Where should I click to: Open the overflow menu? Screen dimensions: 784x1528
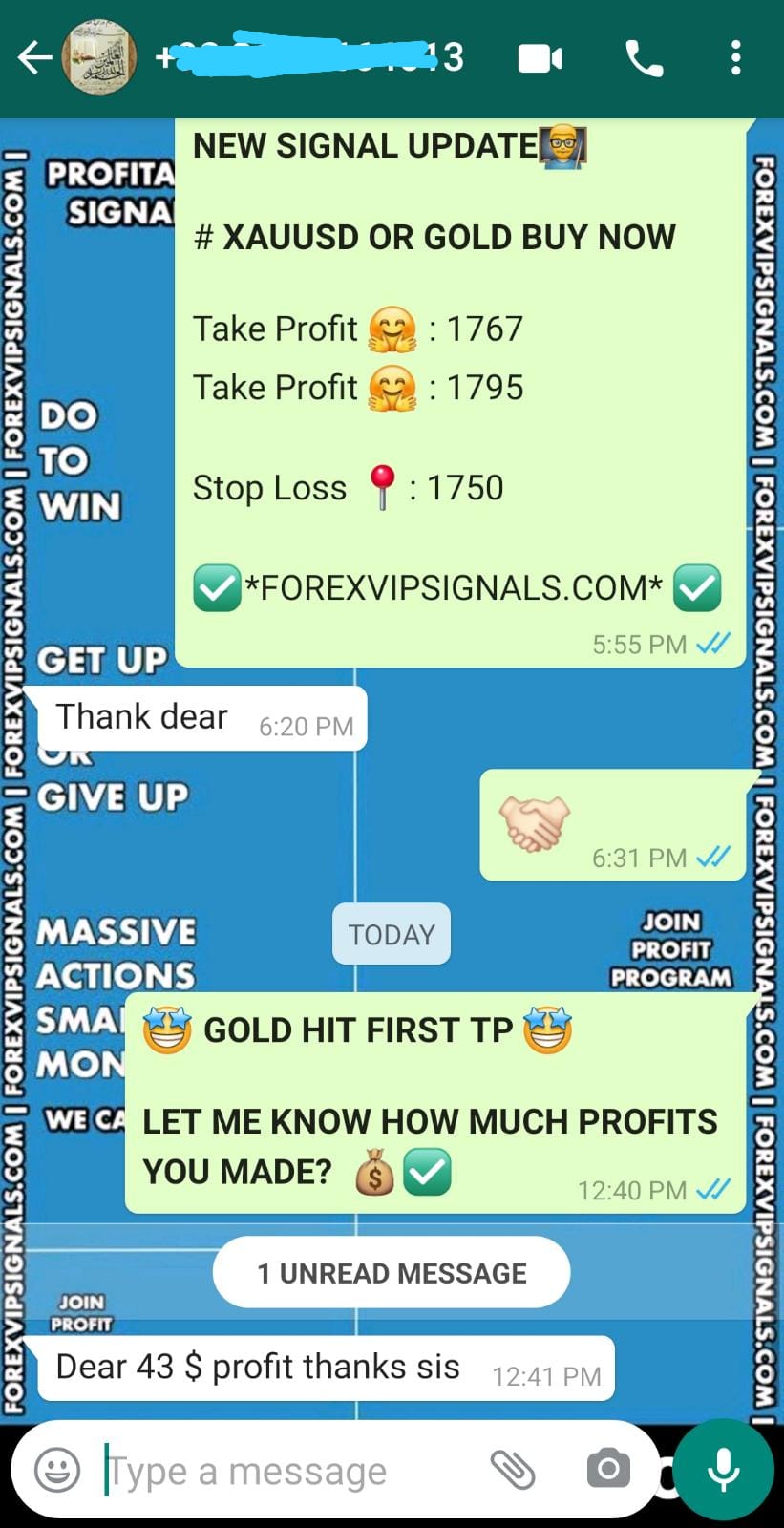click(735, 58)
